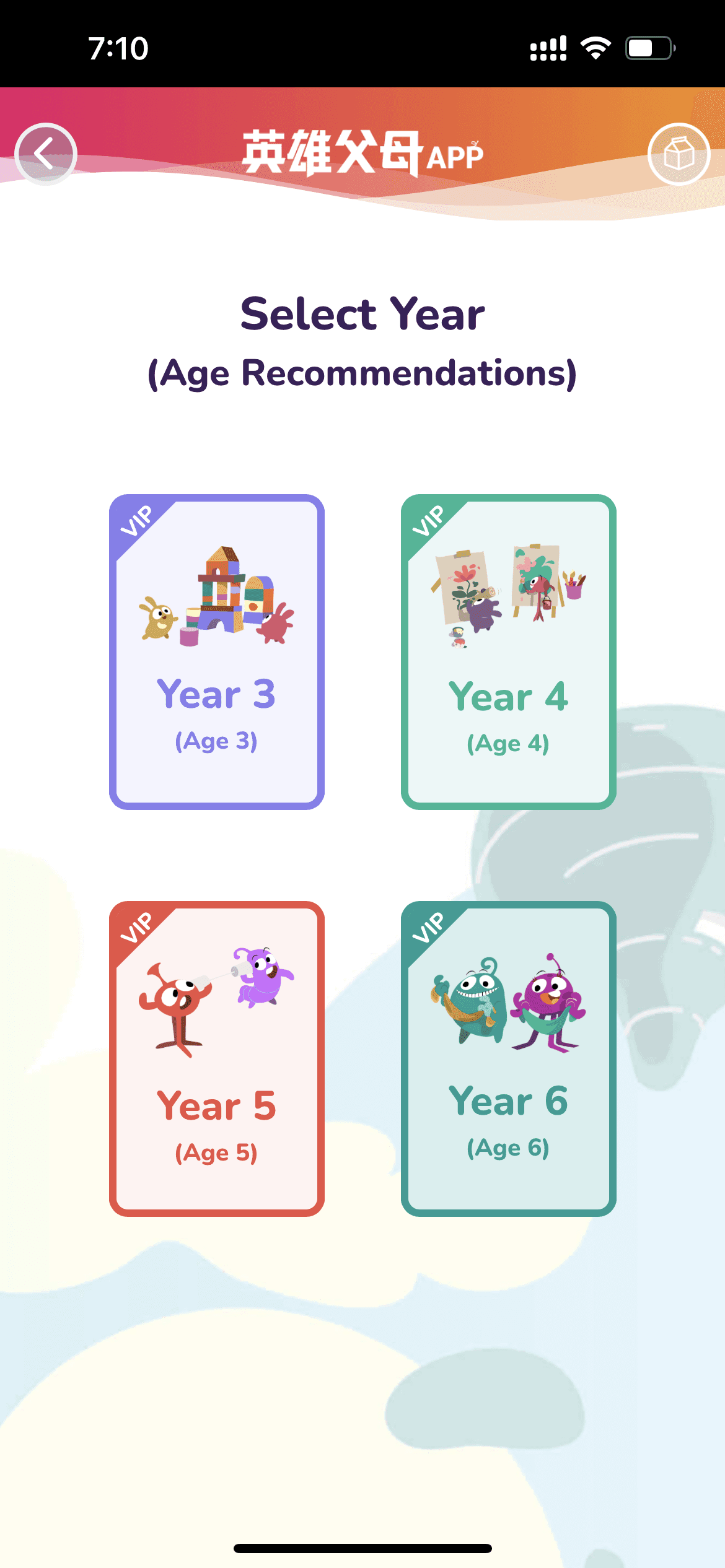
Task: Open the Year 5 card
Action: coord(216,1058)
